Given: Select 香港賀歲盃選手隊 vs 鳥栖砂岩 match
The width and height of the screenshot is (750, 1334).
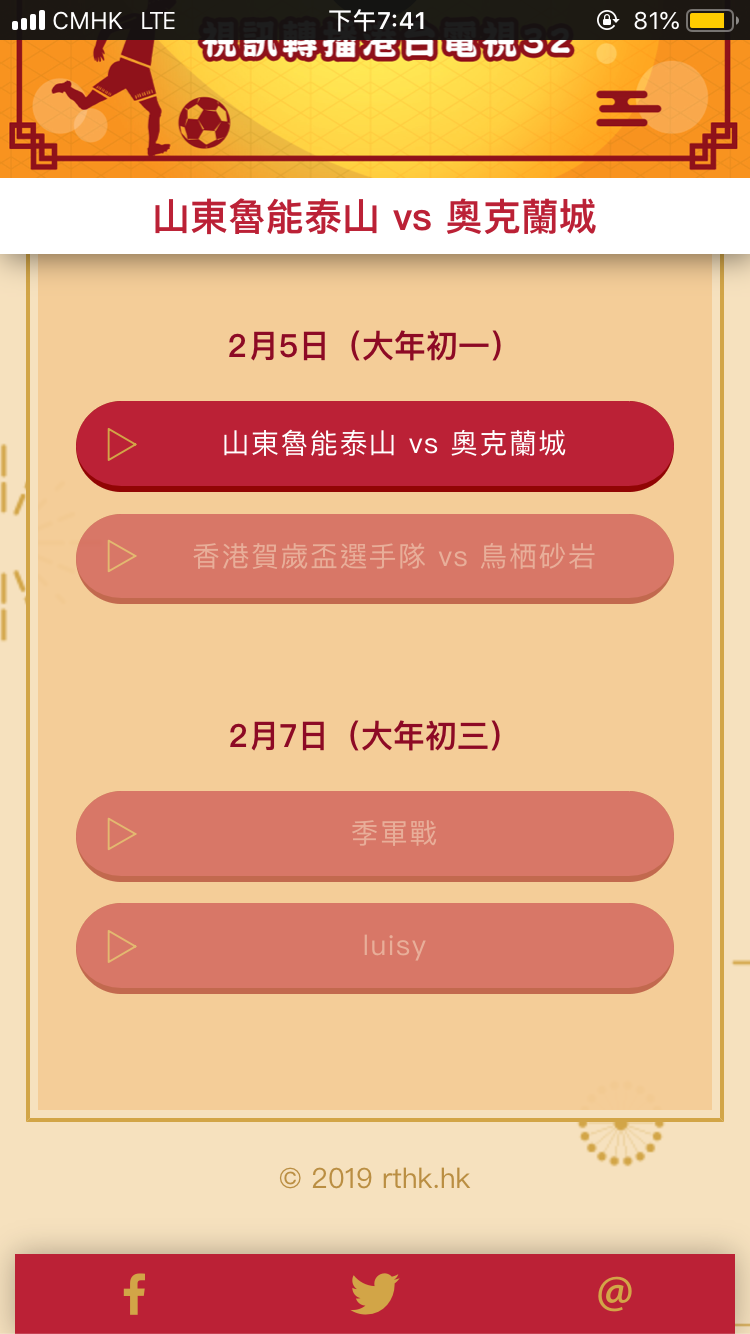Looking at the screenshot, I should 375,558.
